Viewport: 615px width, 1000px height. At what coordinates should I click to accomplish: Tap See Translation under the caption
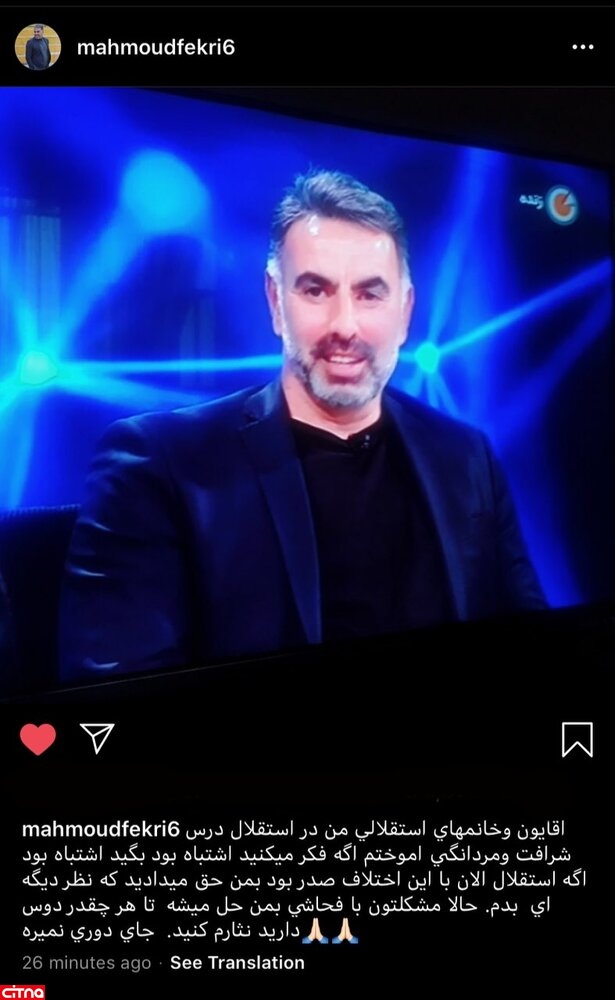(x=237, y=963)
